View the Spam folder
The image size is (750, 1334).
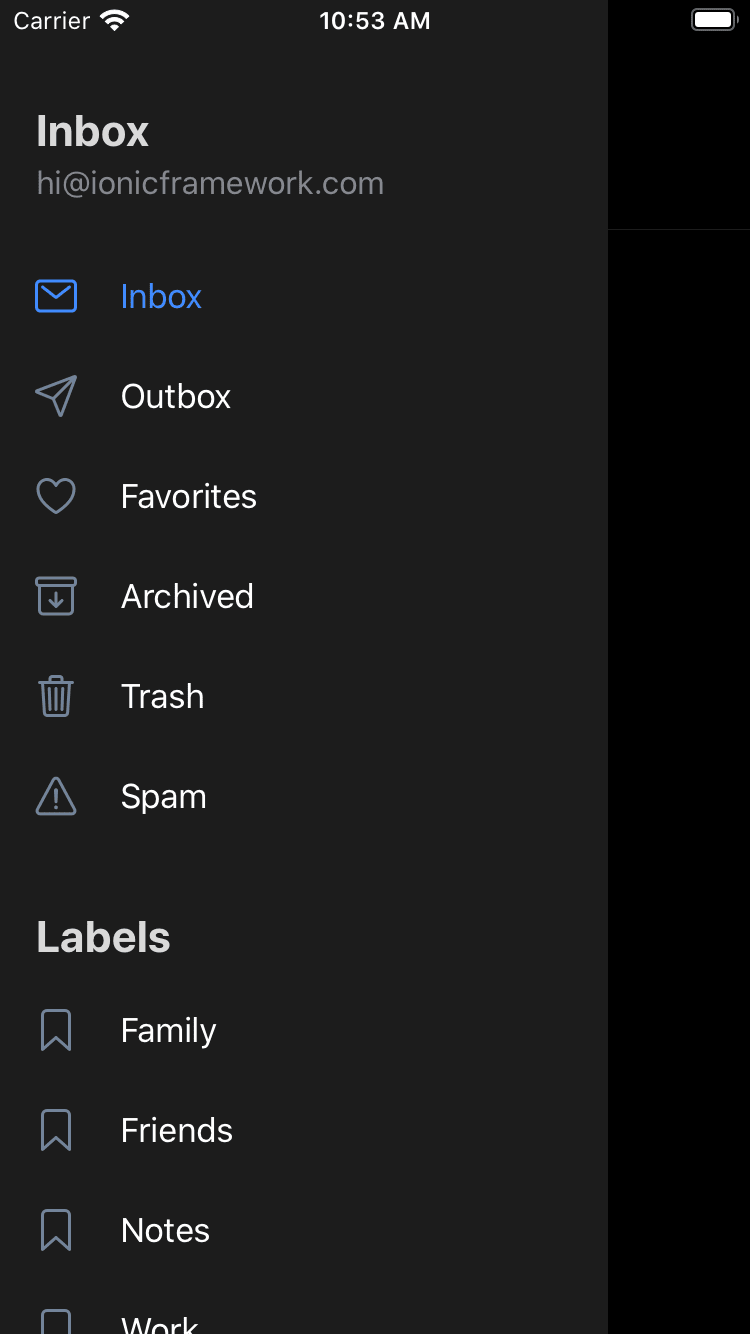[304, 796]
